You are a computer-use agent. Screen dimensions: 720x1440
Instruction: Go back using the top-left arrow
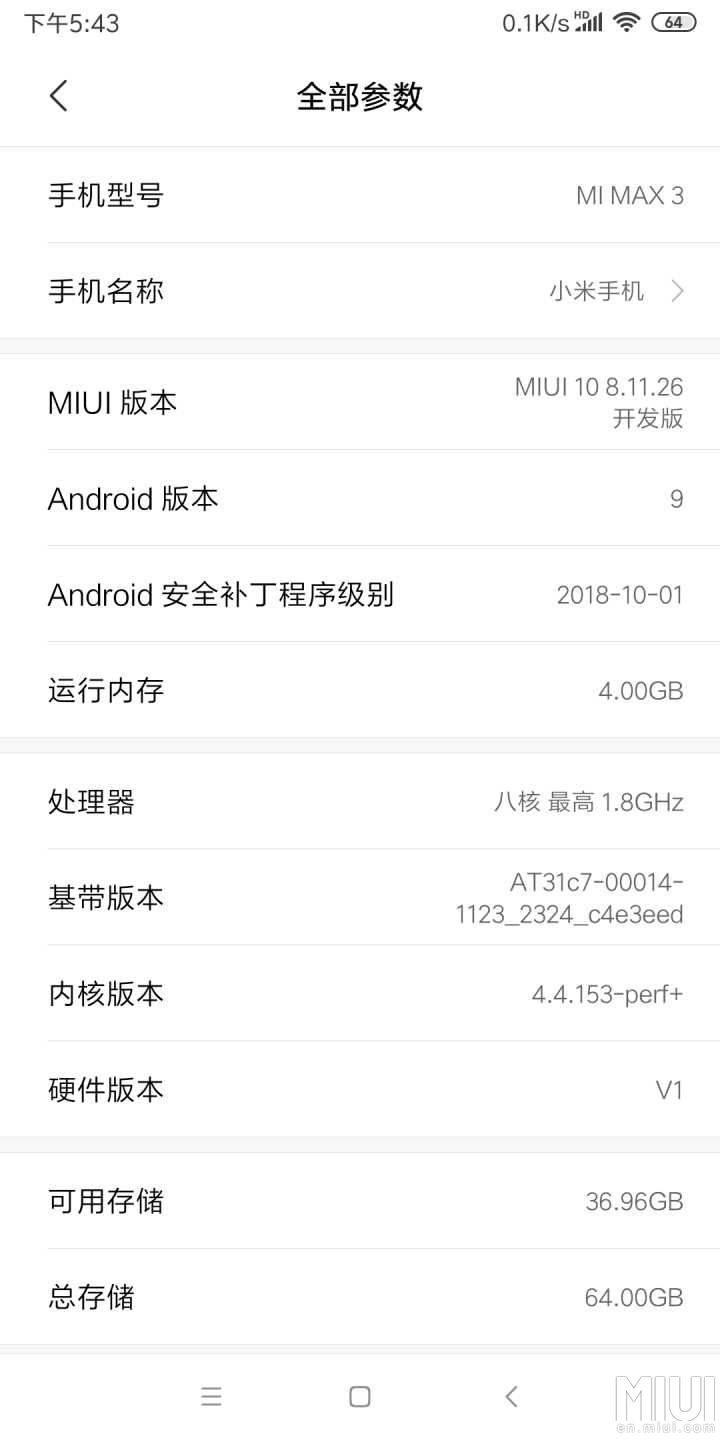pos(59,96)
